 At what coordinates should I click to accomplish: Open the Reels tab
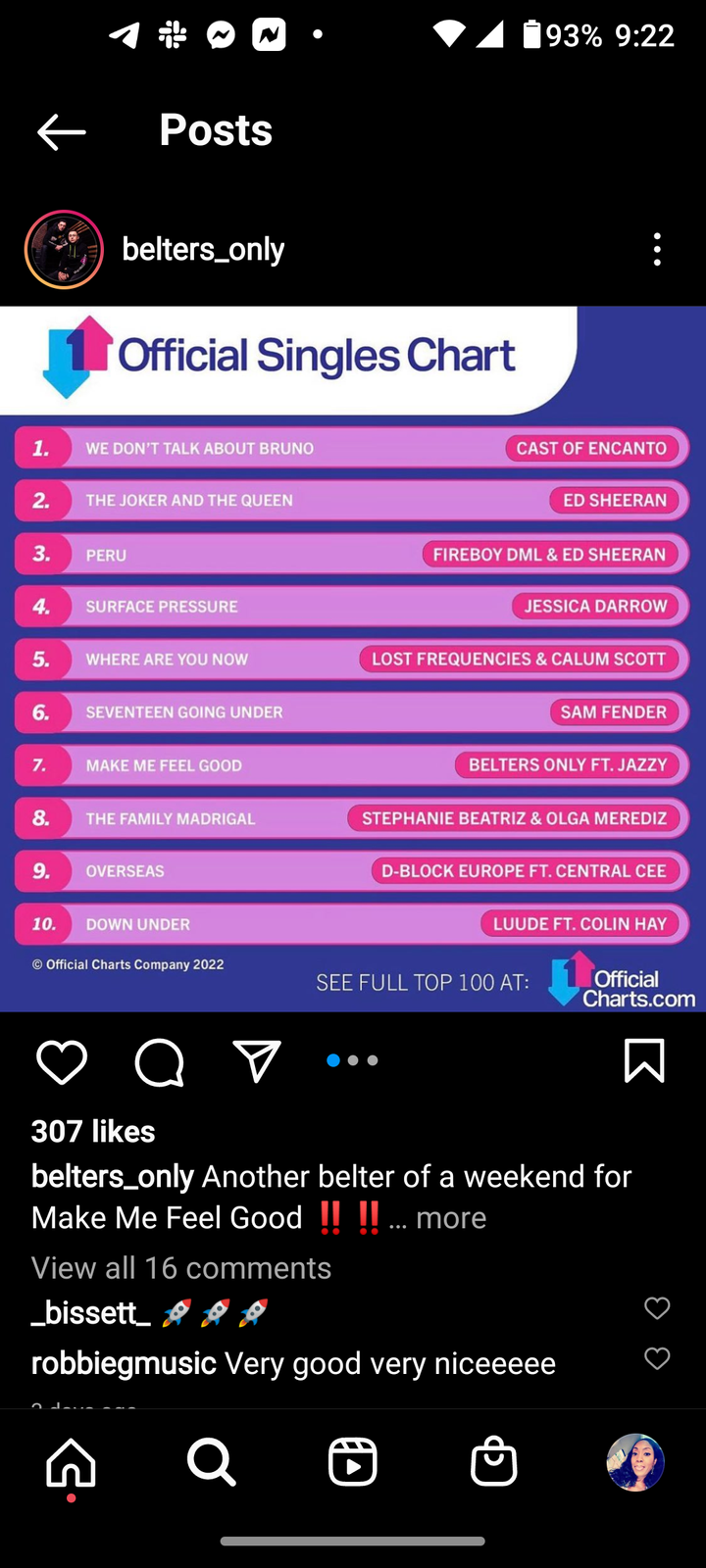(353, 1462)
